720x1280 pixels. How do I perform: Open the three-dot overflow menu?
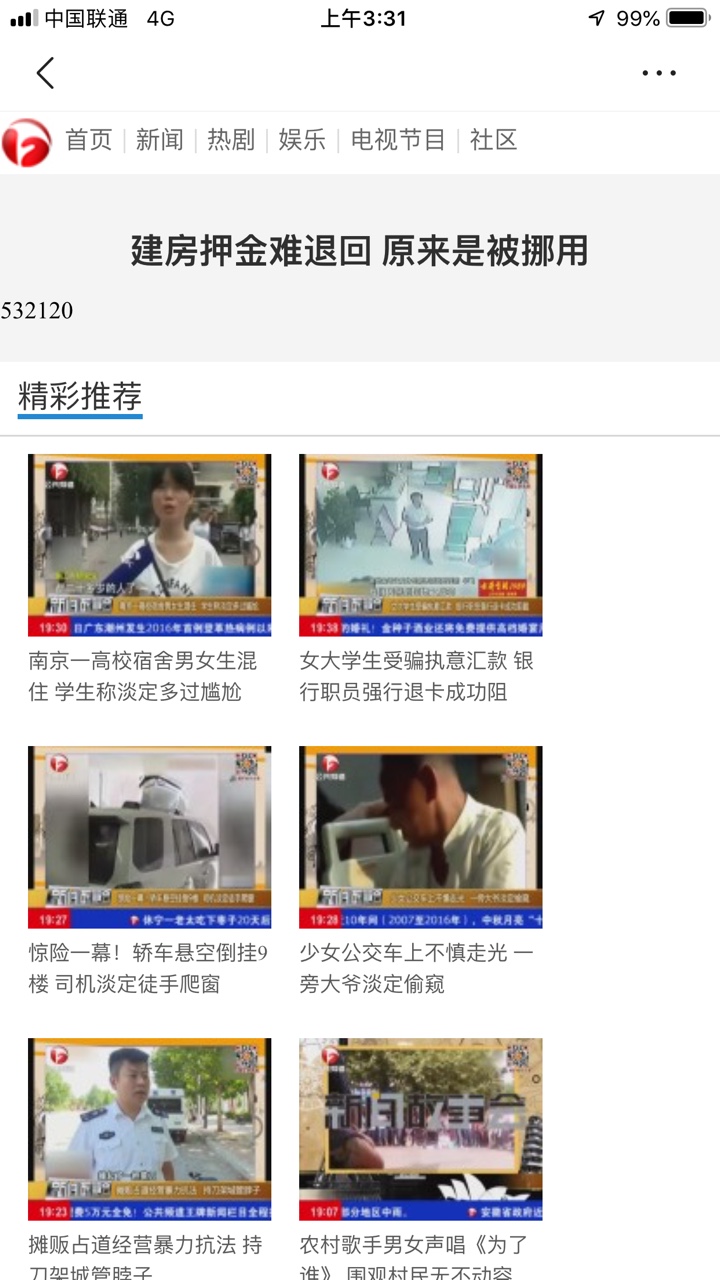tap(659, 73)
